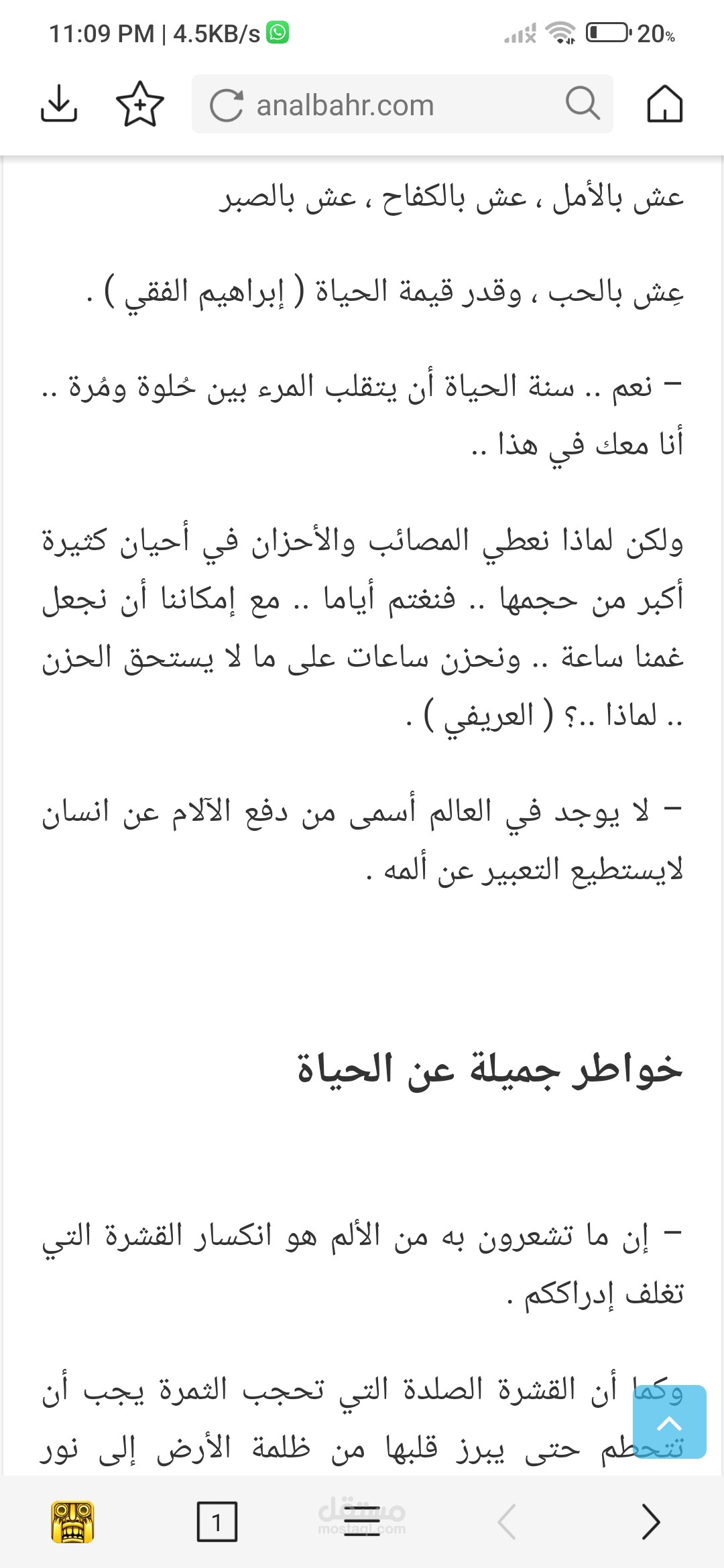Open search from the magnifier icon
The width and height of the screenshot is (724, 1568).
[582, 104]
